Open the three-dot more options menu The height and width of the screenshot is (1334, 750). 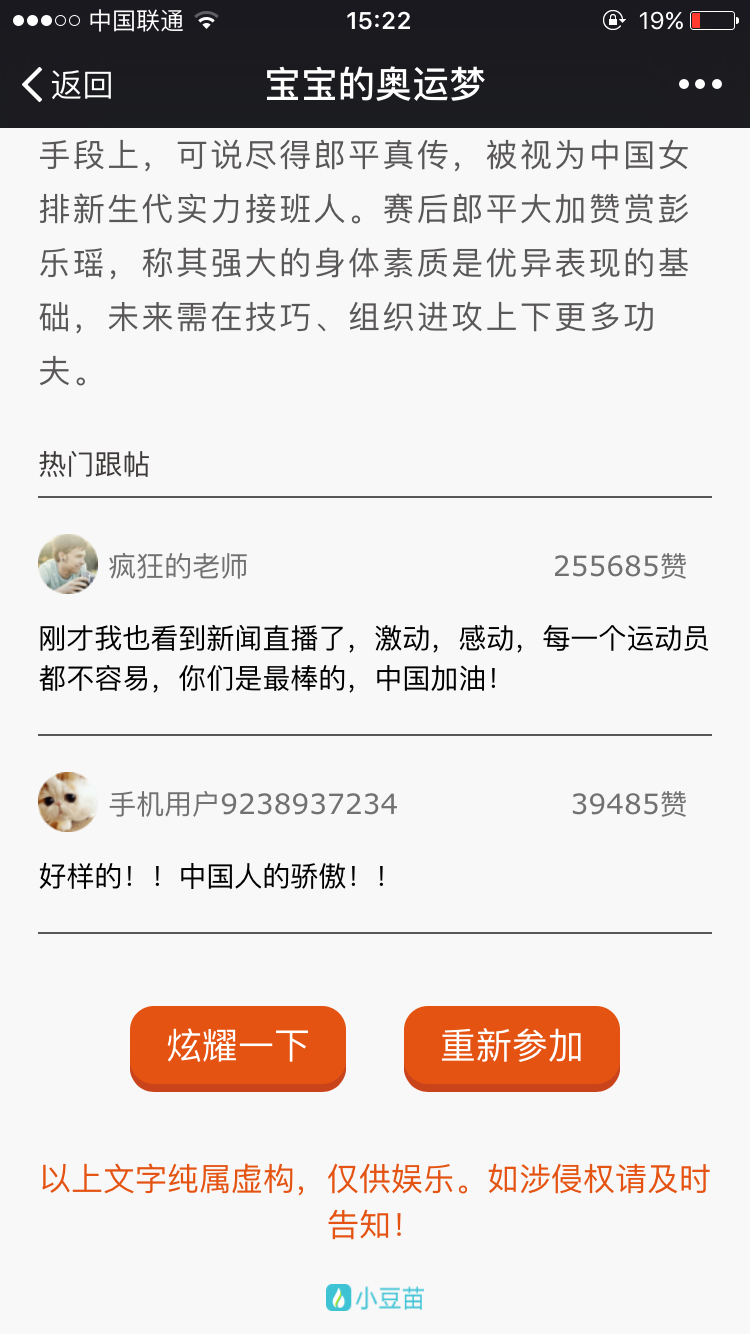[700, 85]
